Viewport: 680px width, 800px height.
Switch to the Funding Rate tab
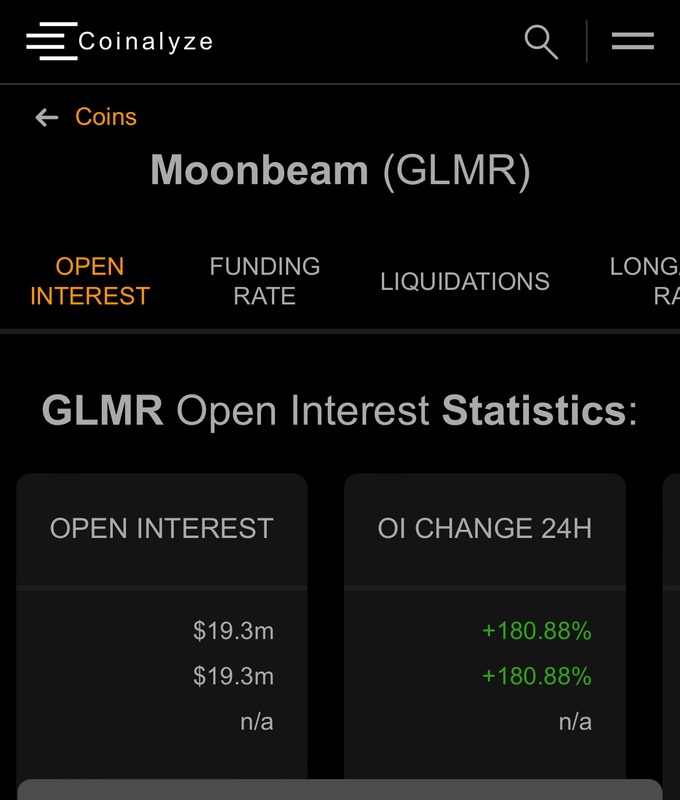point(265,281)
